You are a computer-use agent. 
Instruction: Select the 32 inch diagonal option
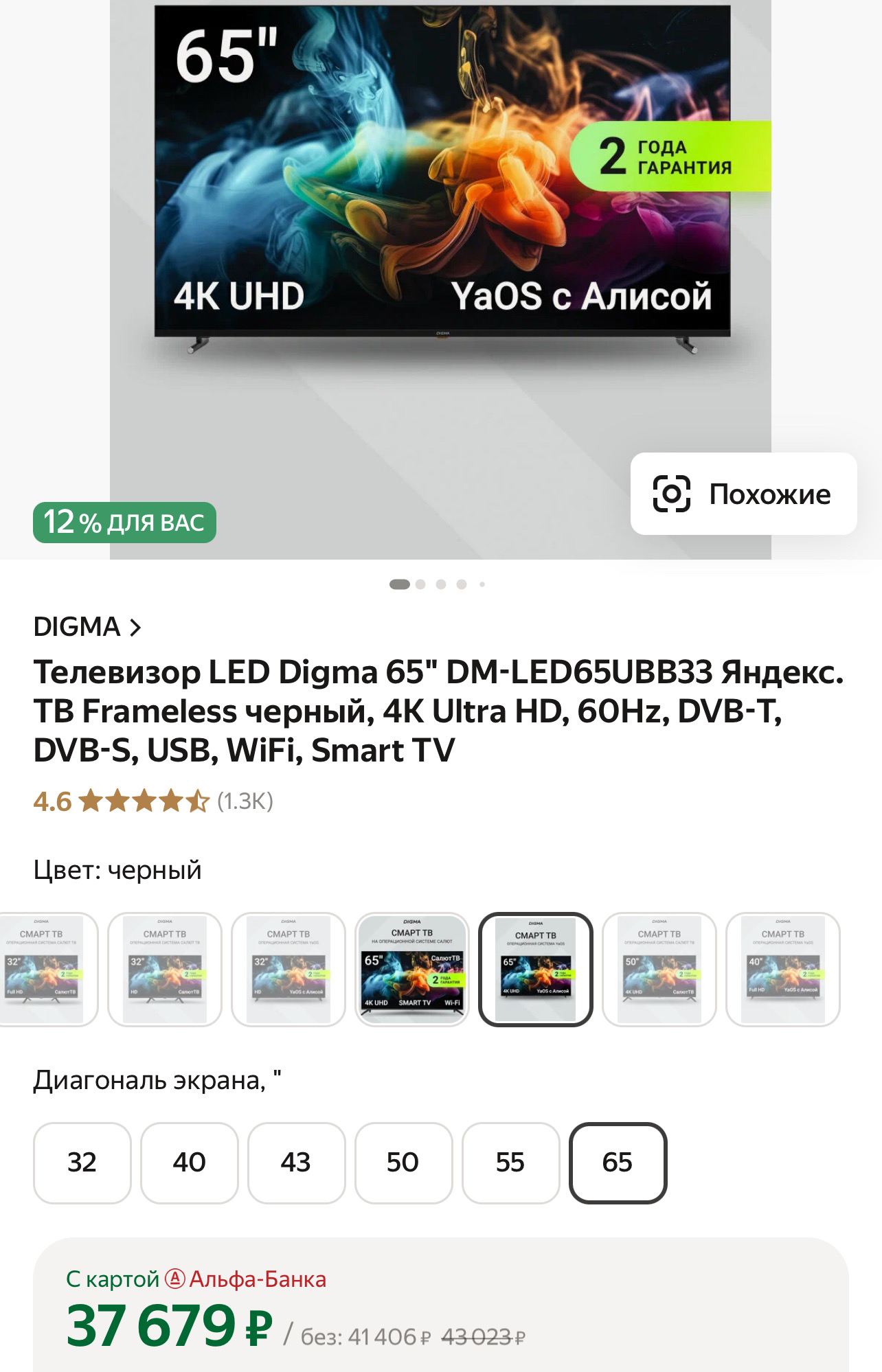pyautogui.click(x=82, y=1163)
